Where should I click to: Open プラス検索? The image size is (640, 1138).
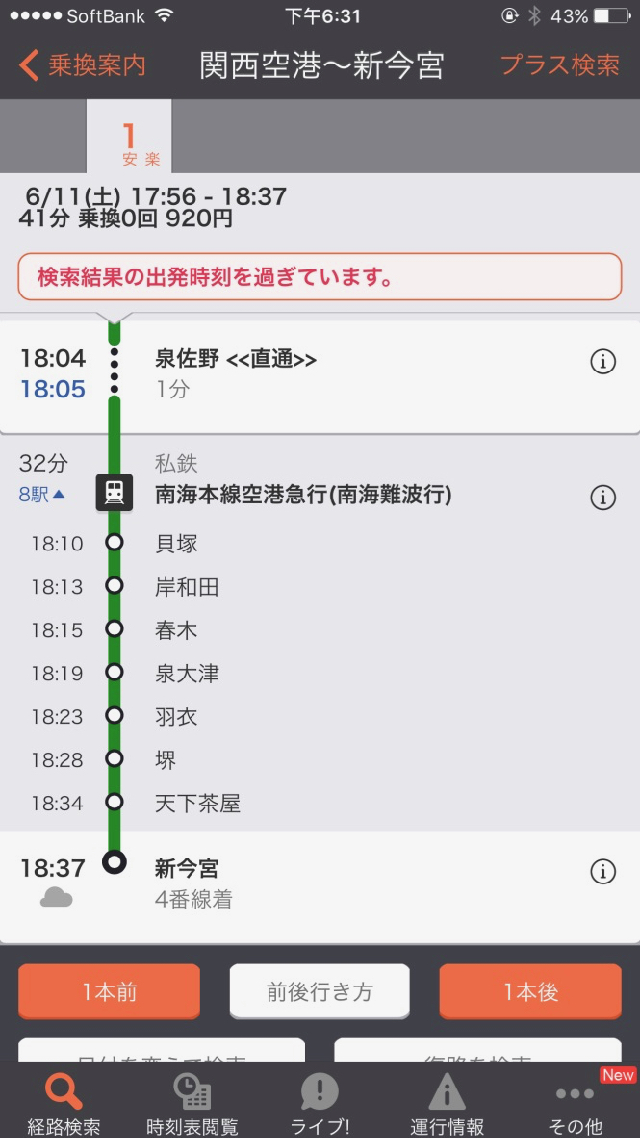pyautogui.click(x=559, y=66)
